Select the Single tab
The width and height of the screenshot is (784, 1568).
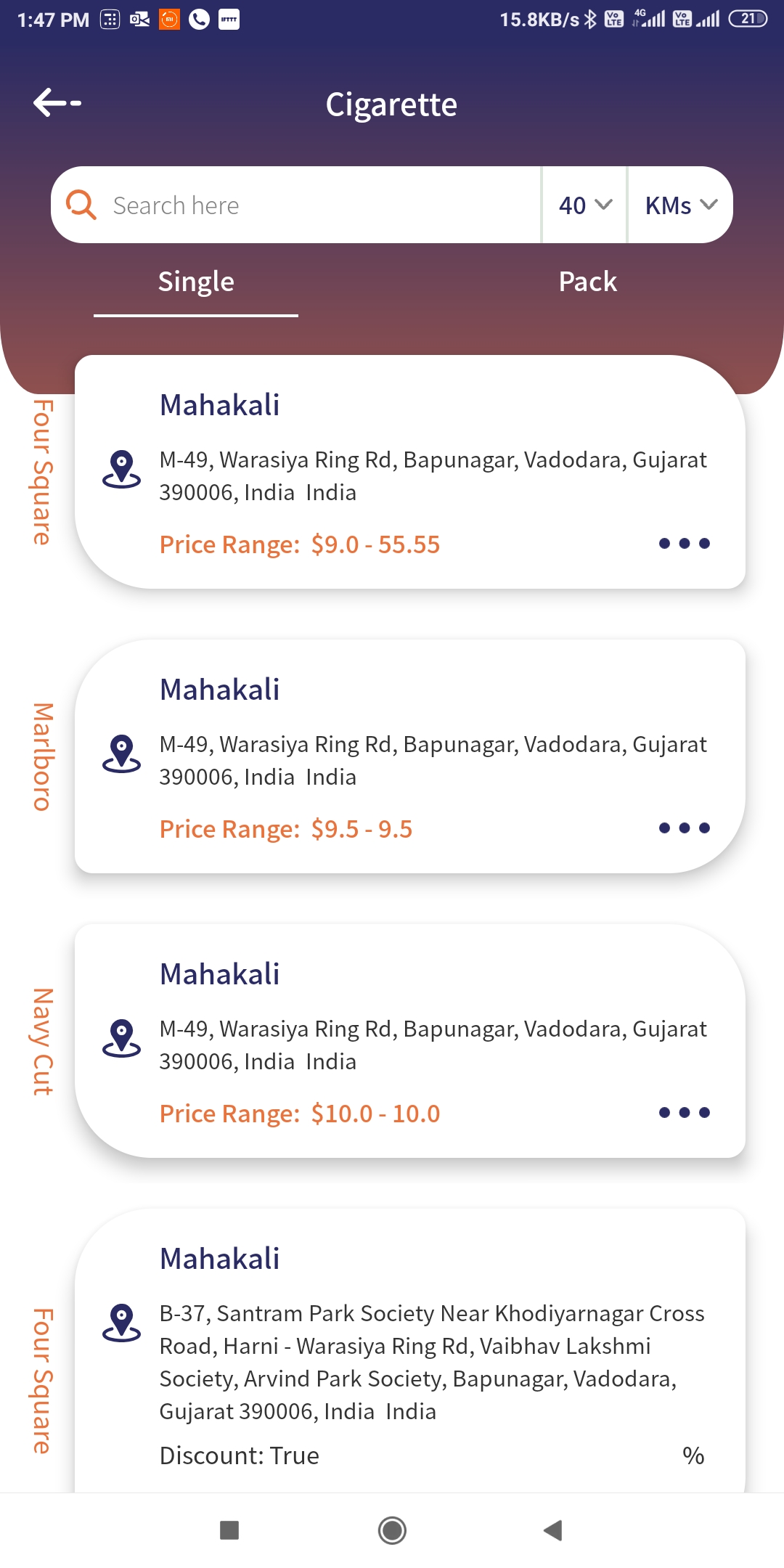(196, 282)
